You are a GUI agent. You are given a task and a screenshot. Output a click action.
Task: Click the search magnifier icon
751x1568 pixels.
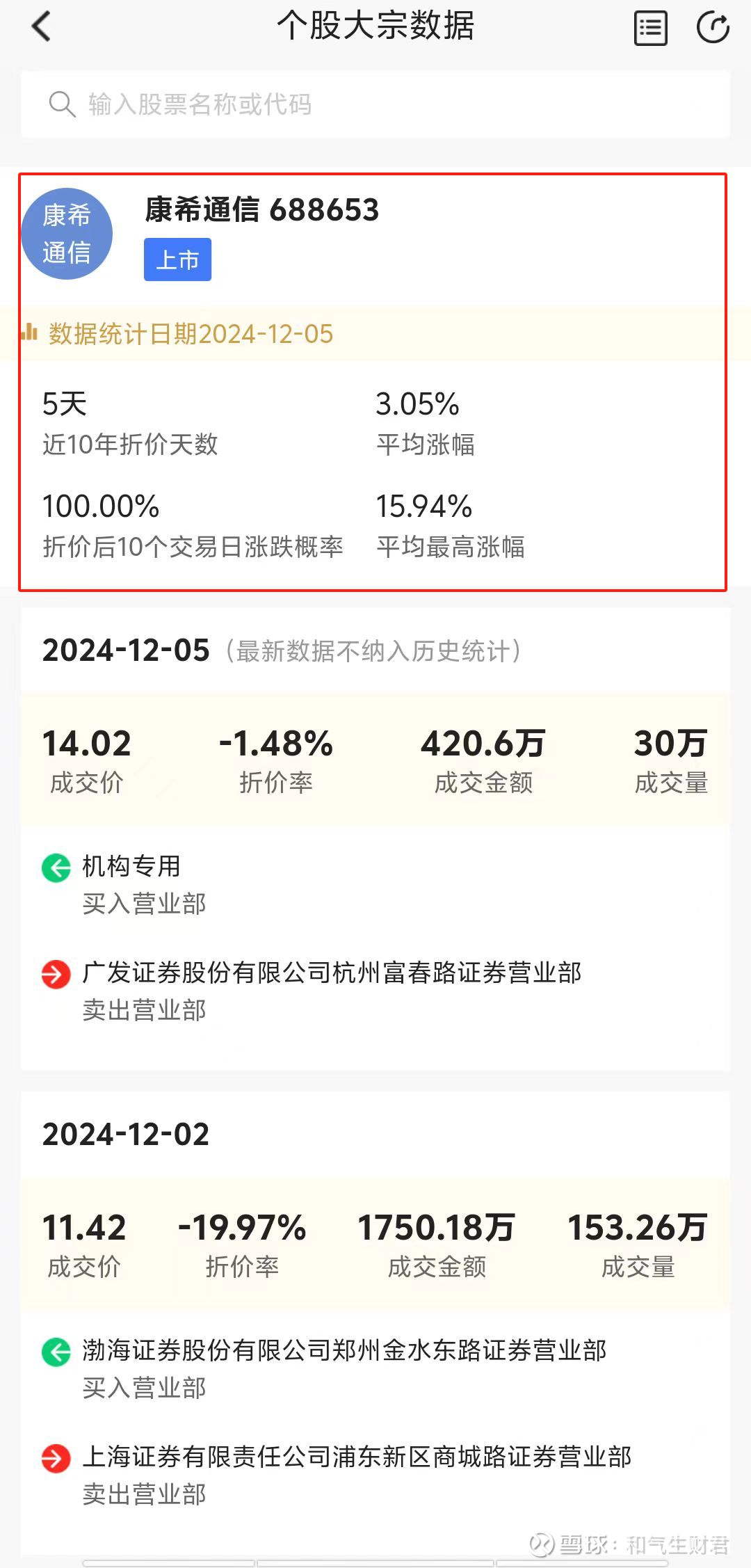63,104
